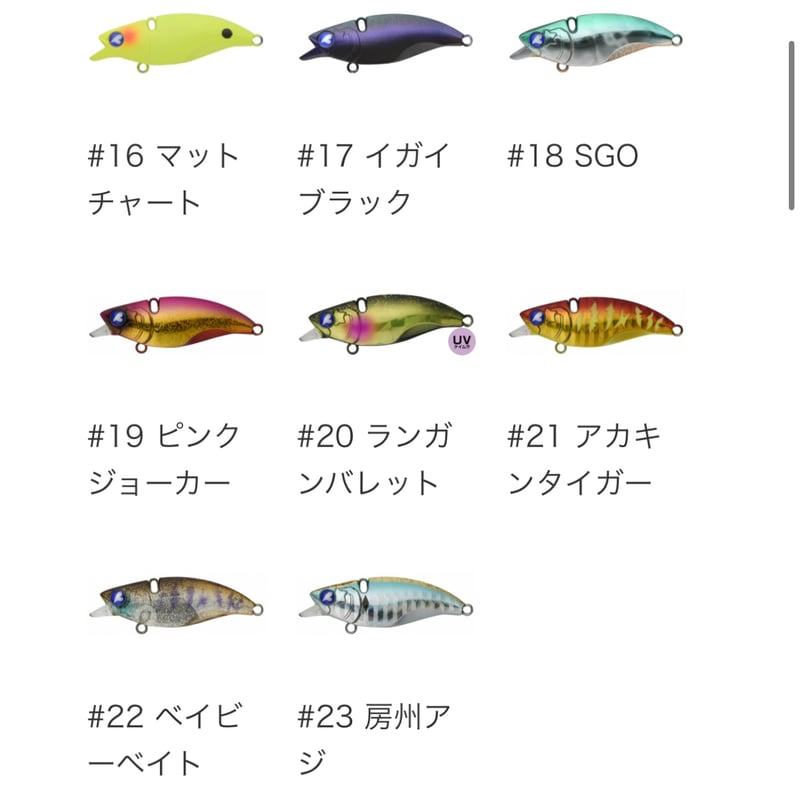Screen dimensions: 800x800
Task: Enlarge the #20 ランガンバレット lure image
Action: pyautogui.click(x=386, y=322)
